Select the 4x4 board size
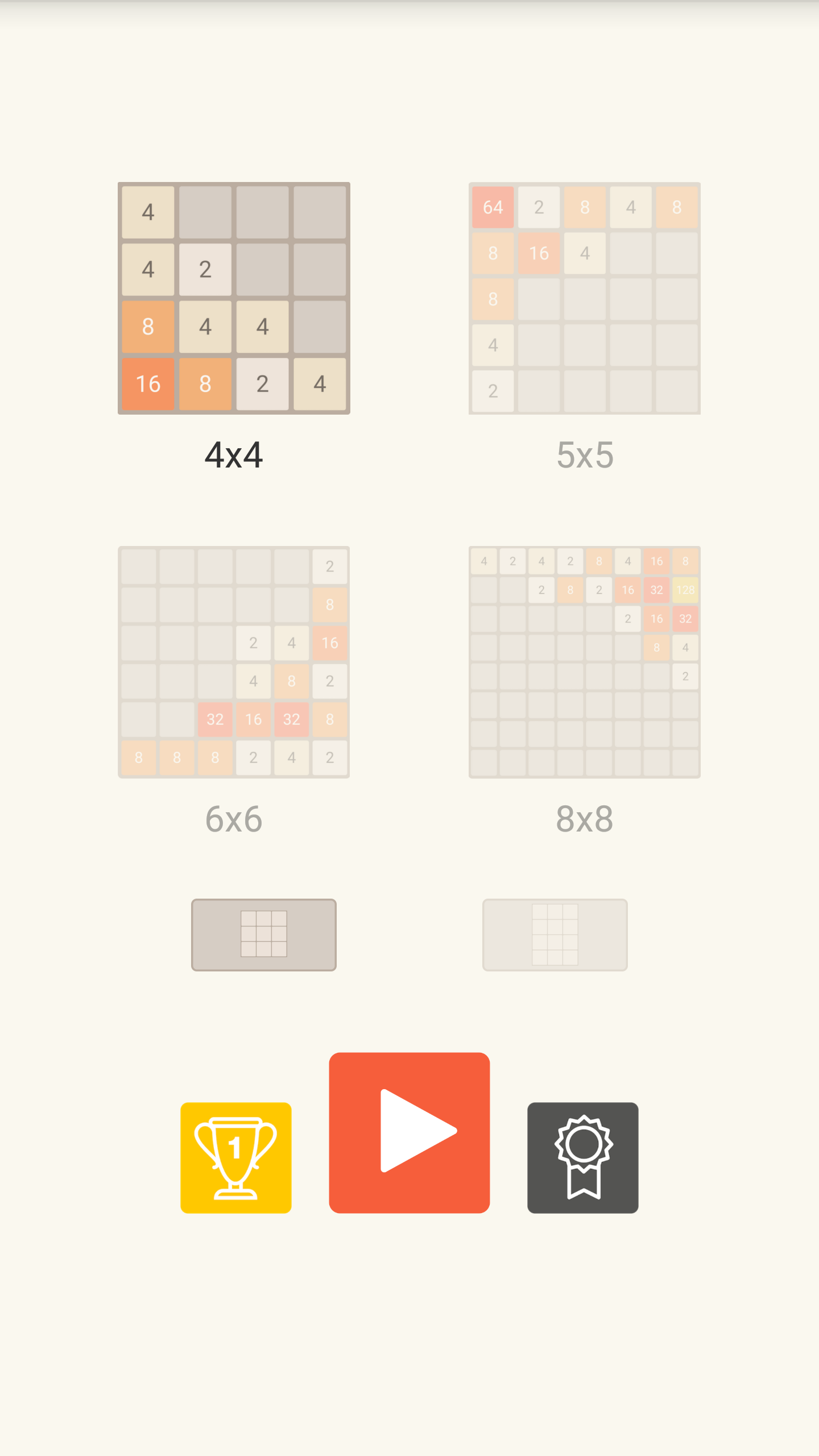This screenshot has height=1456, width=819. (234, 299)
